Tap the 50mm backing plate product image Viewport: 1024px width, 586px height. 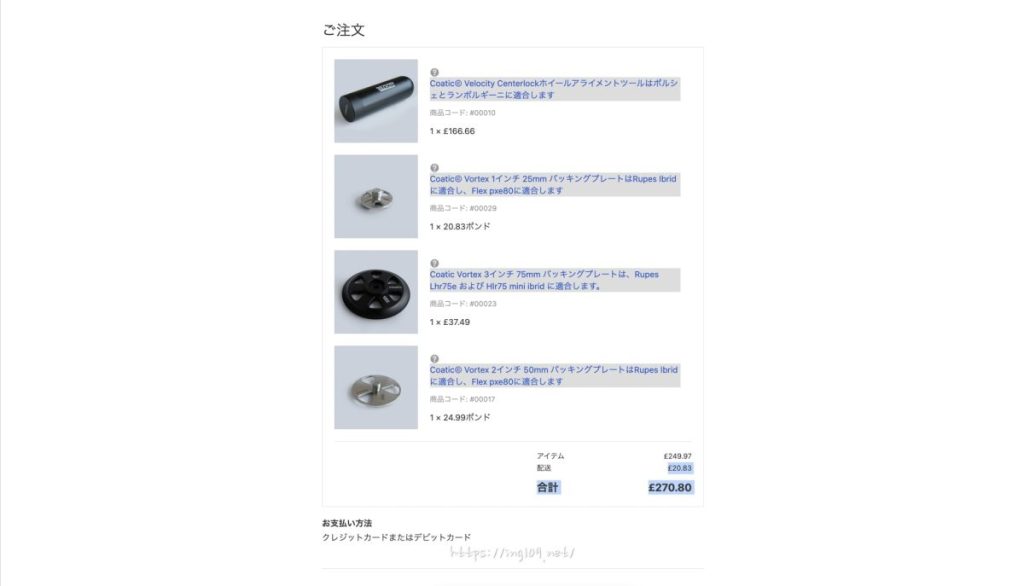click(376, 387)
